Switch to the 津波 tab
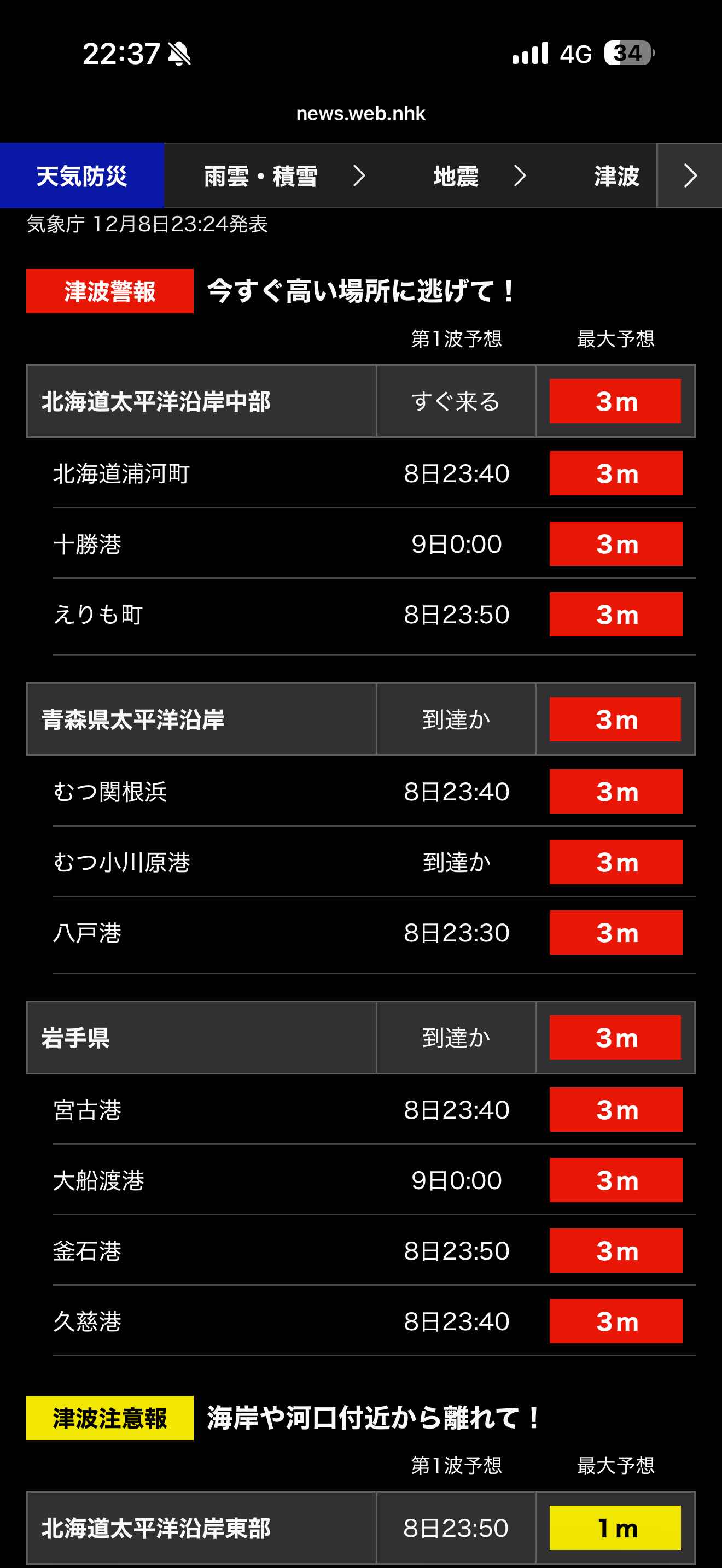The image size is (722, 1568). (x=615, y=176)
